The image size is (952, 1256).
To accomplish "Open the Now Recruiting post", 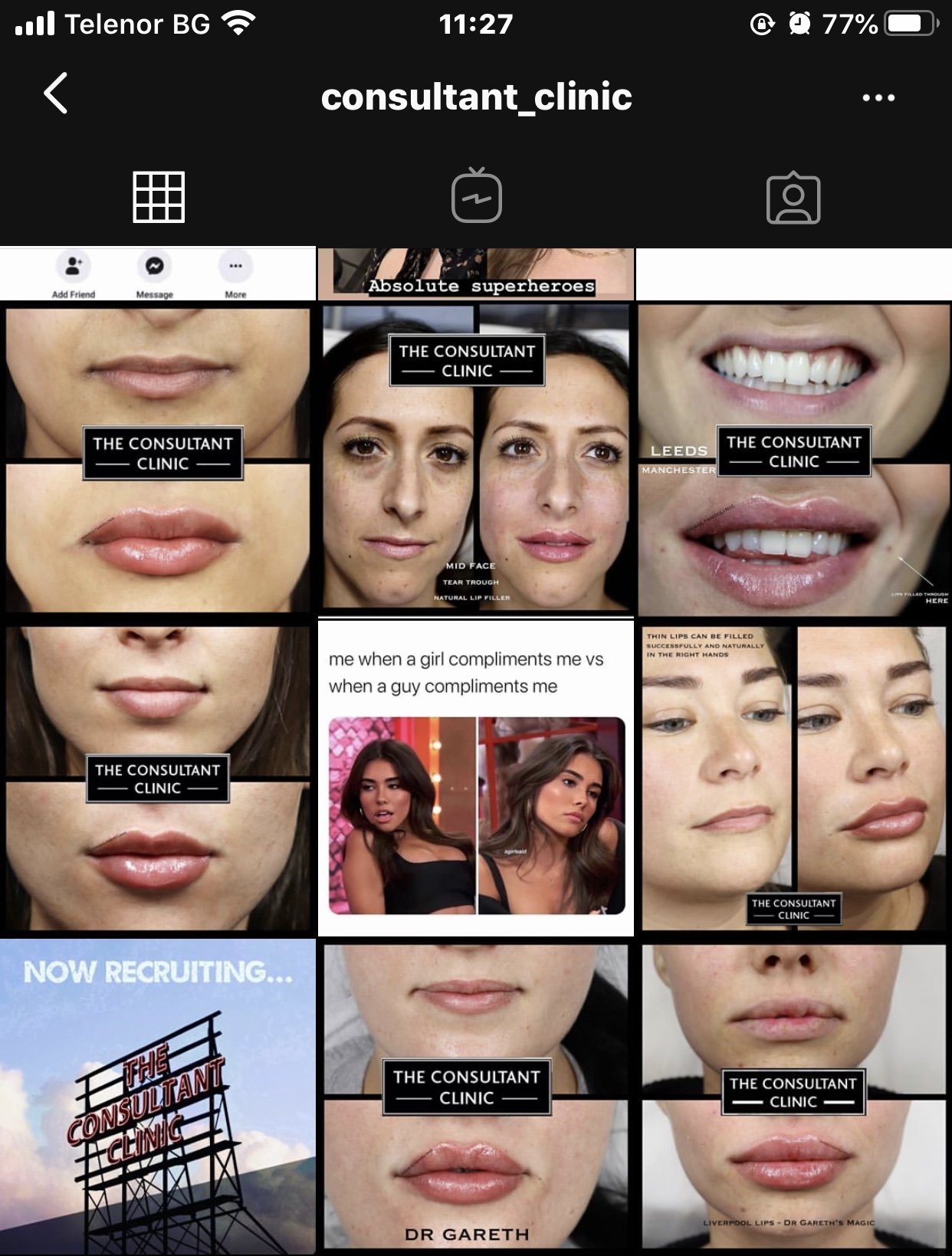I will tap(157, 1096).
